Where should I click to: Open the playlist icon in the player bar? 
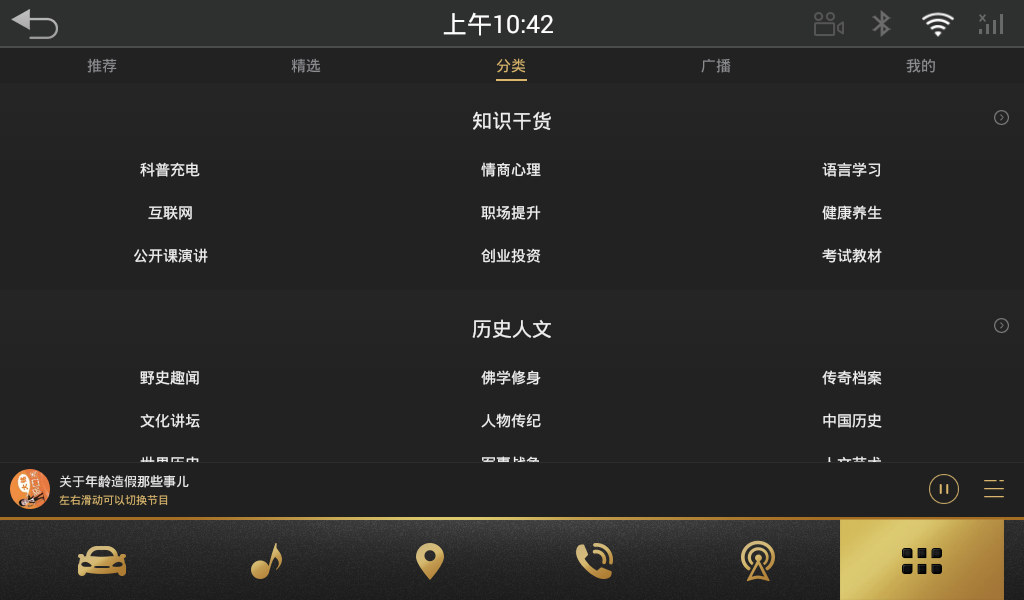coord(994,489)
